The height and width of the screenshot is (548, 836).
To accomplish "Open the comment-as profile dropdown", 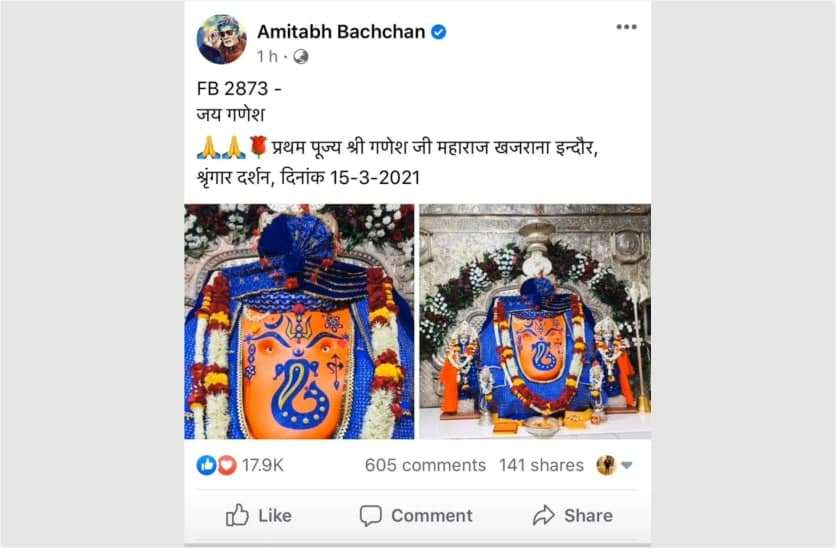I will pos(615,465).
